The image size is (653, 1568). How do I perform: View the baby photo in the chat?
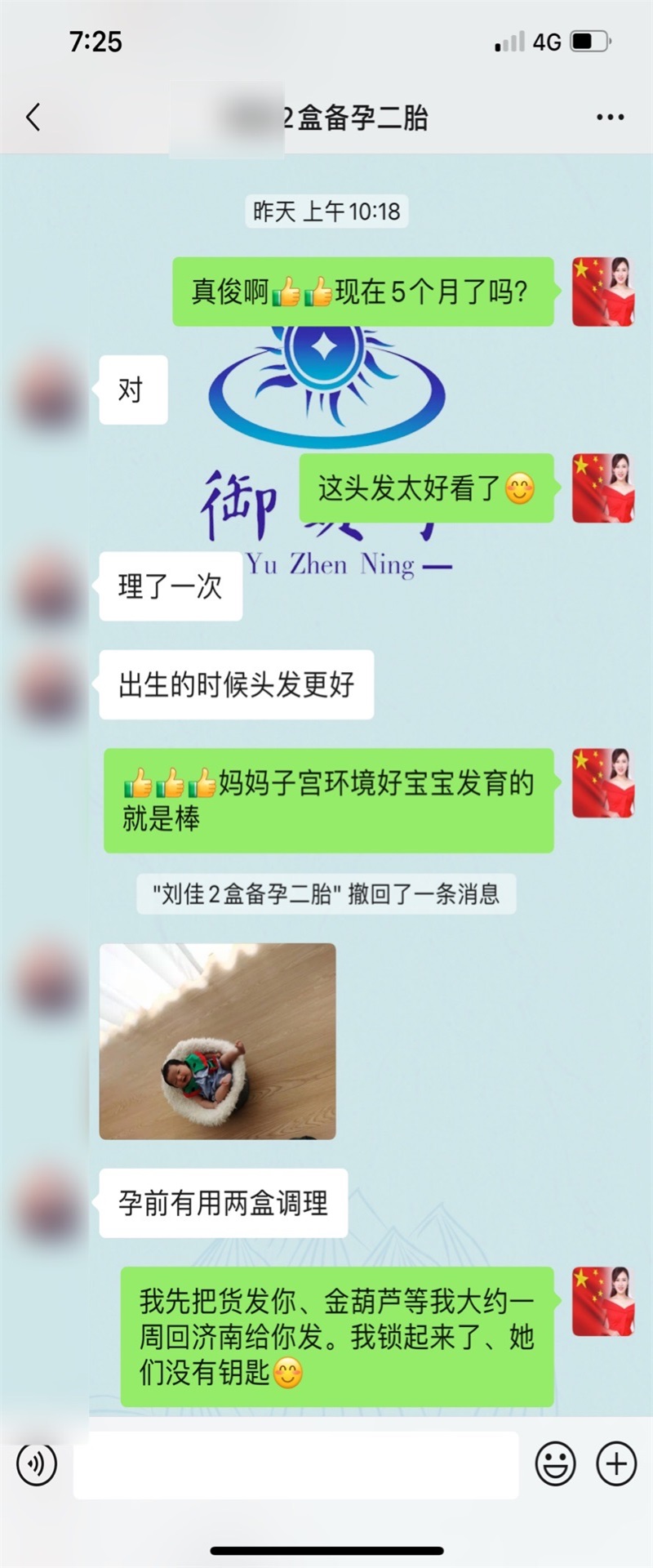[x=217, y=1041]
